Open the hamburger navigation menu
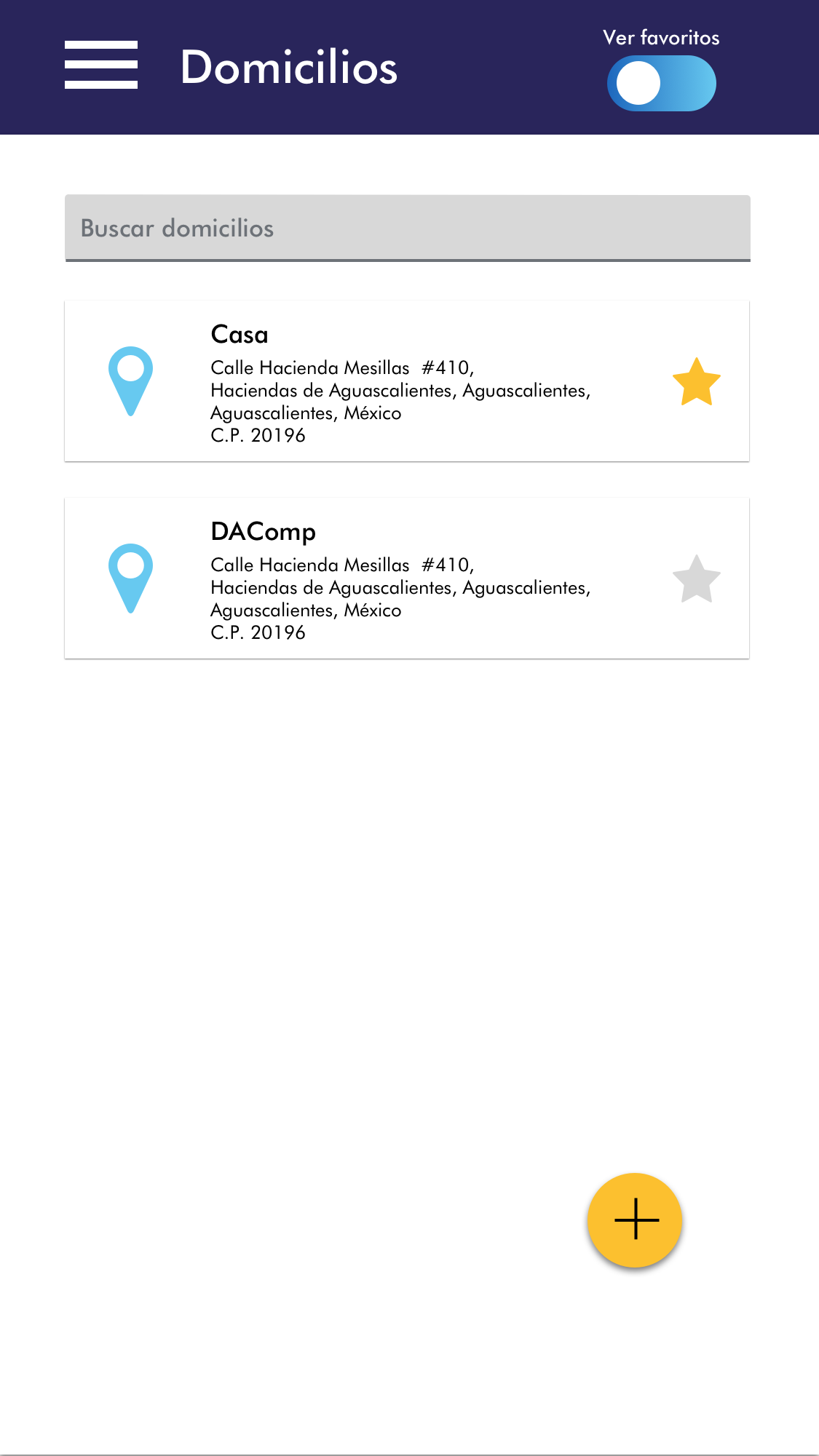 pos(101,65)
